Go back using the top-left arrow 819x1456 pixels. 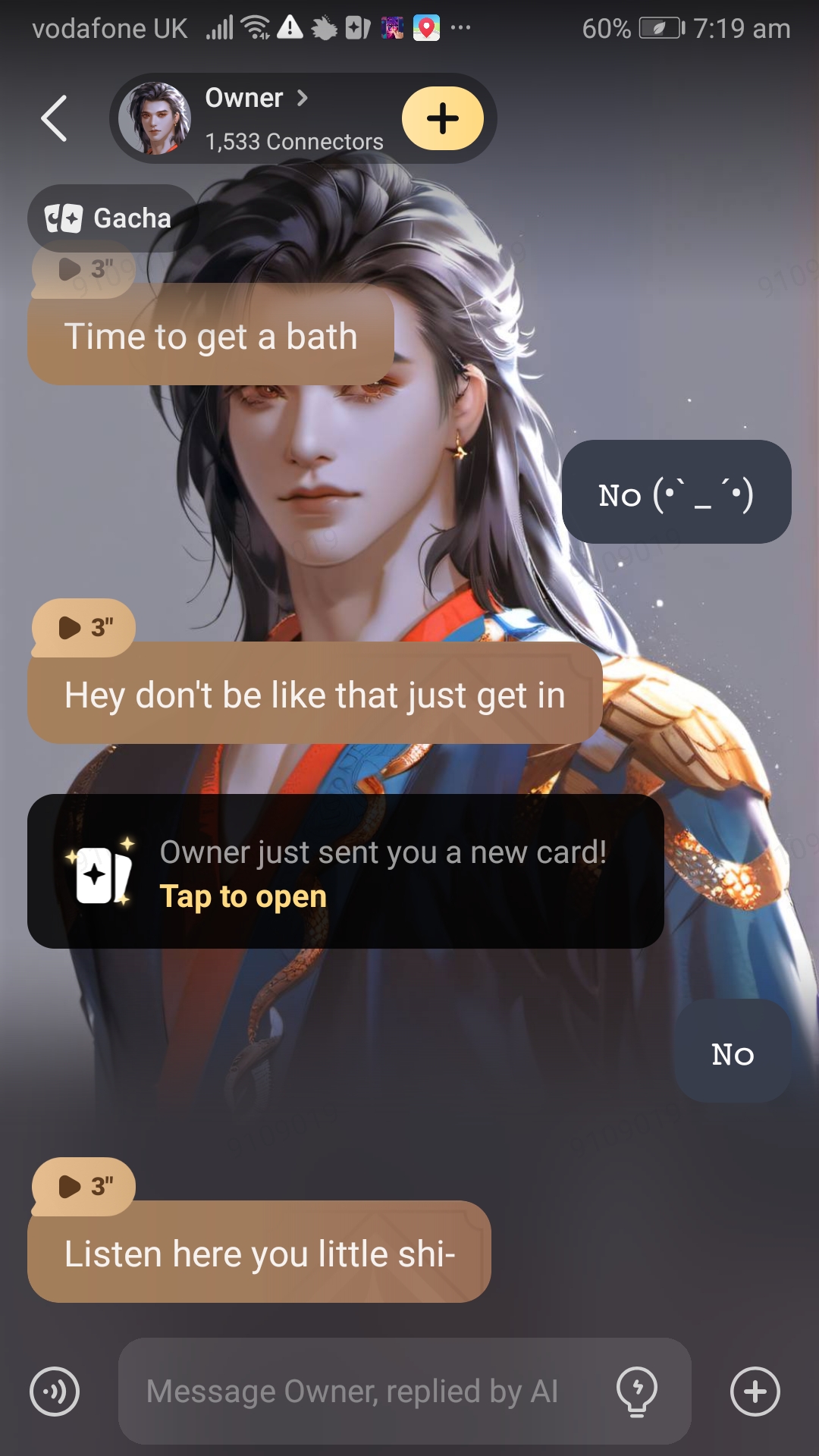55,118
